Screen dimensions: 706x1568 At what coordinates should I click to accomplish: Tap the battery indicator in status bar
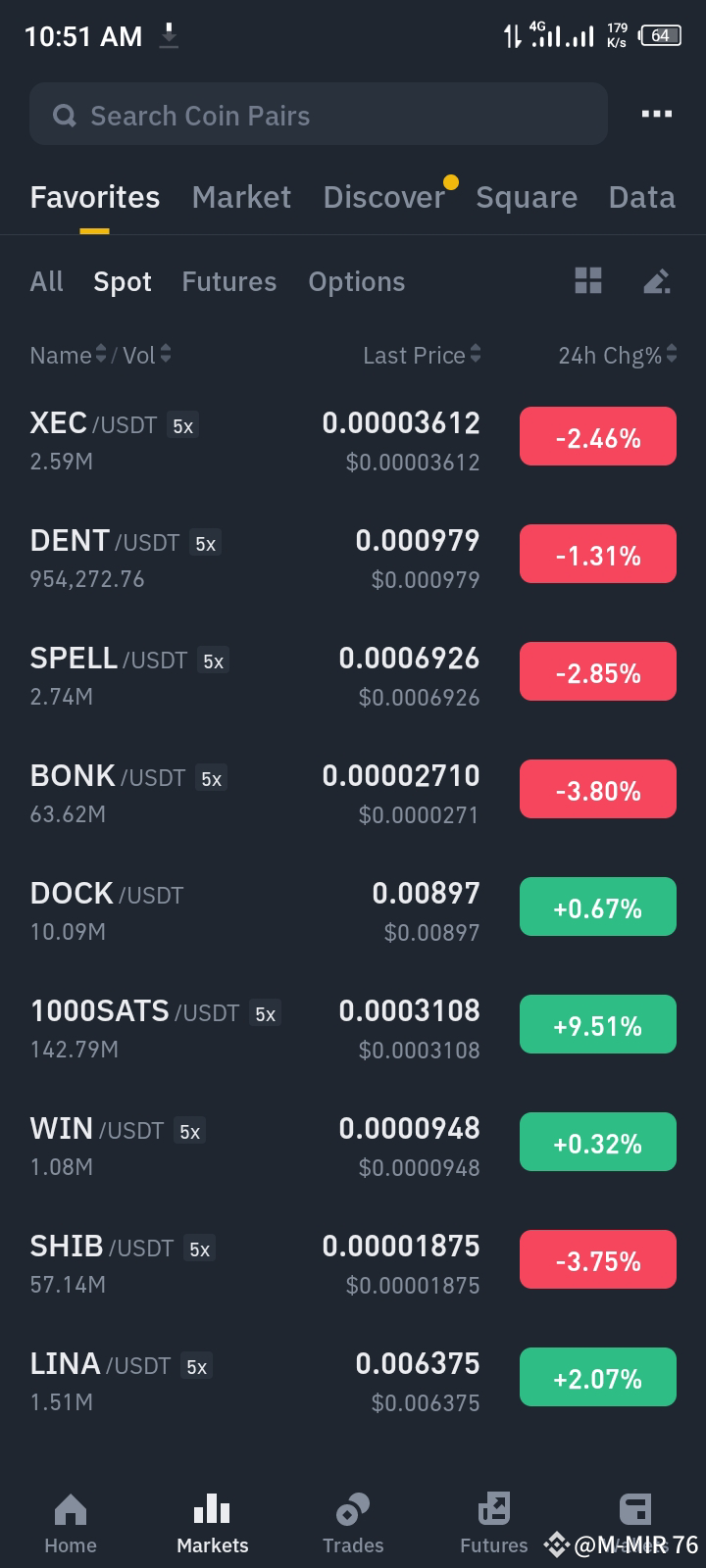[x=660, y=35]
